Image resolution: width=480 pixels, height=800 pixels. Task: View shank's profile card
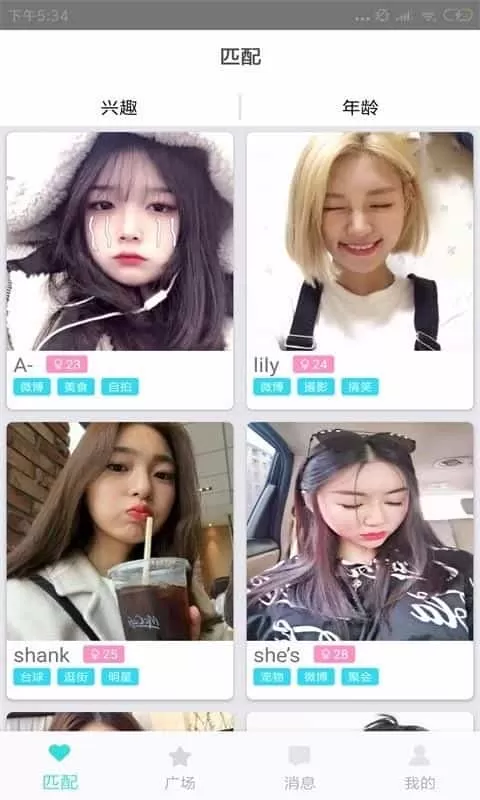pyautogui.click(x=120, y=560)
